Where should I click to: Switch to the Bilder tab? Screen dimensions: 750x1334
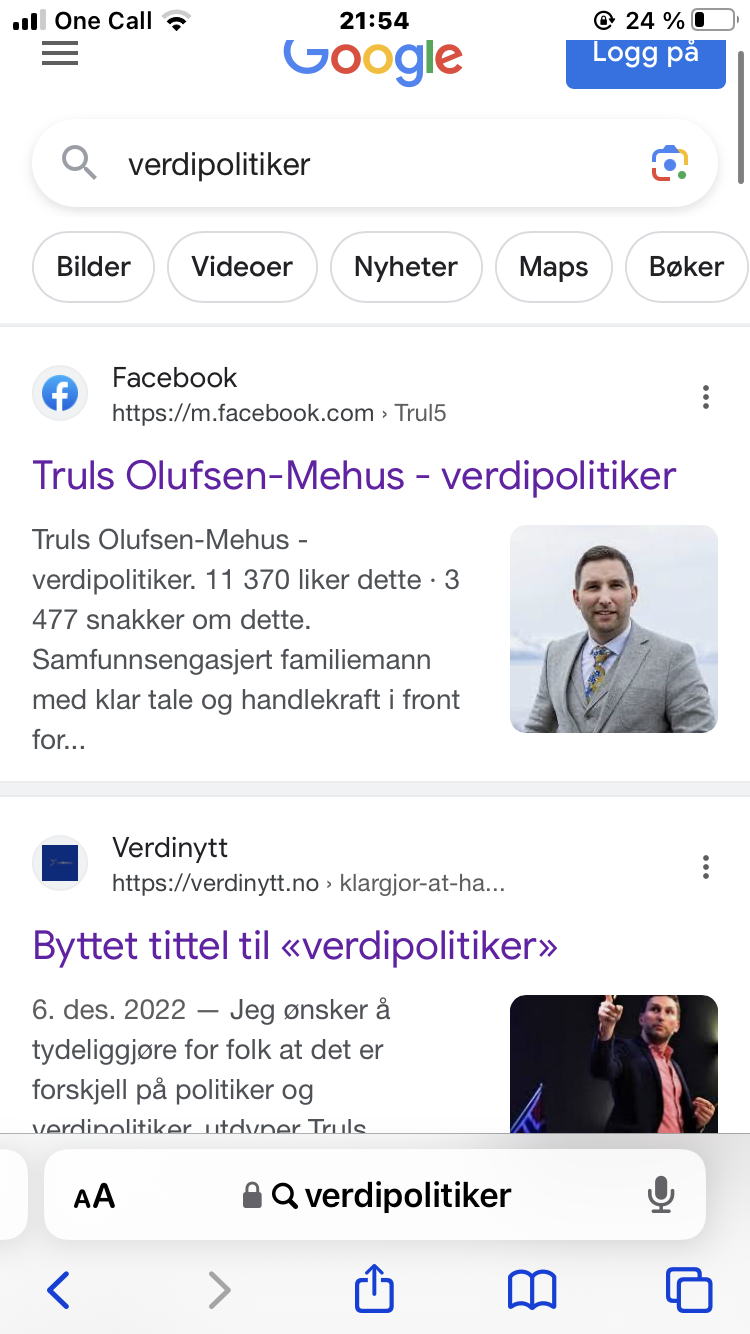click(x=94, y=267)
